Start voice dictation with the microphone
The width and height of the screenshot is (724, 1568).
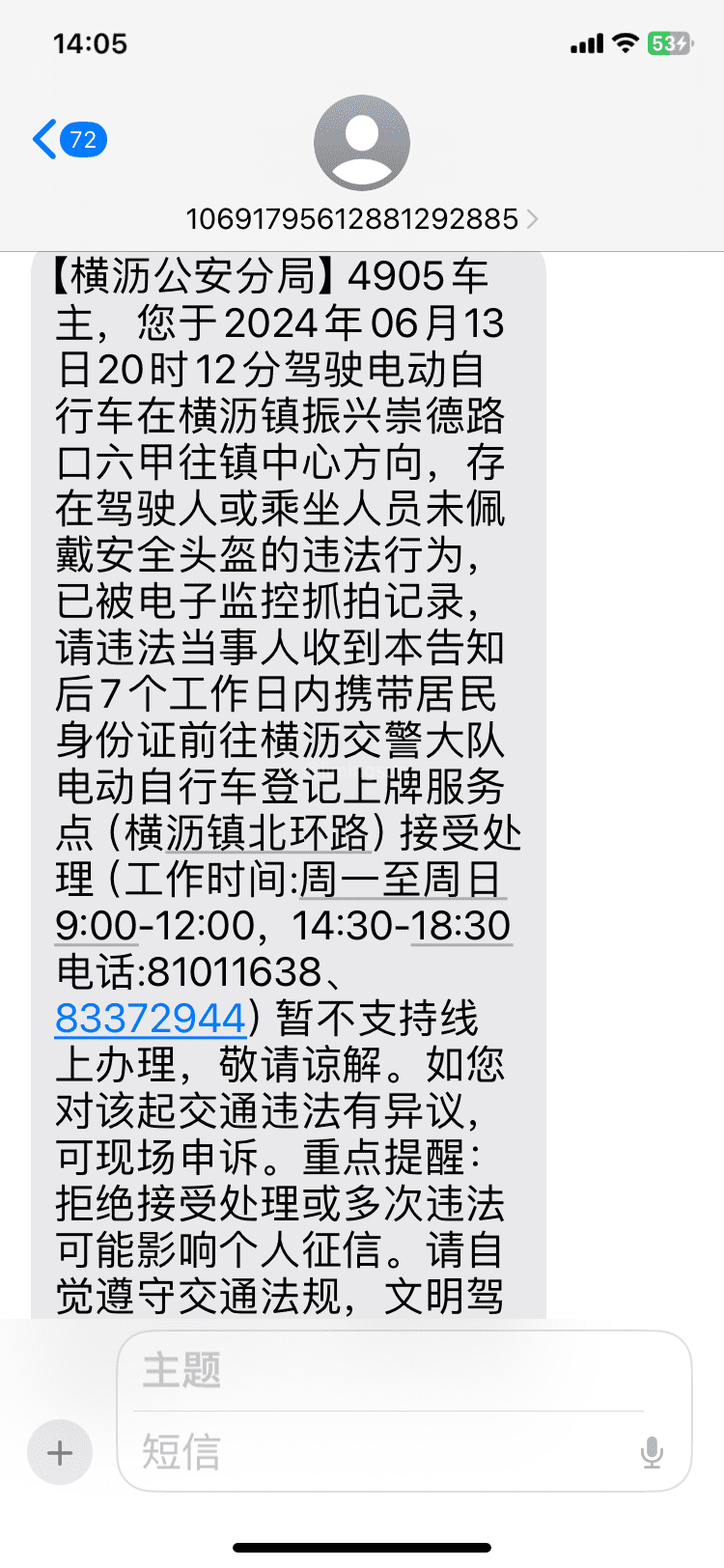[653, 1452]
